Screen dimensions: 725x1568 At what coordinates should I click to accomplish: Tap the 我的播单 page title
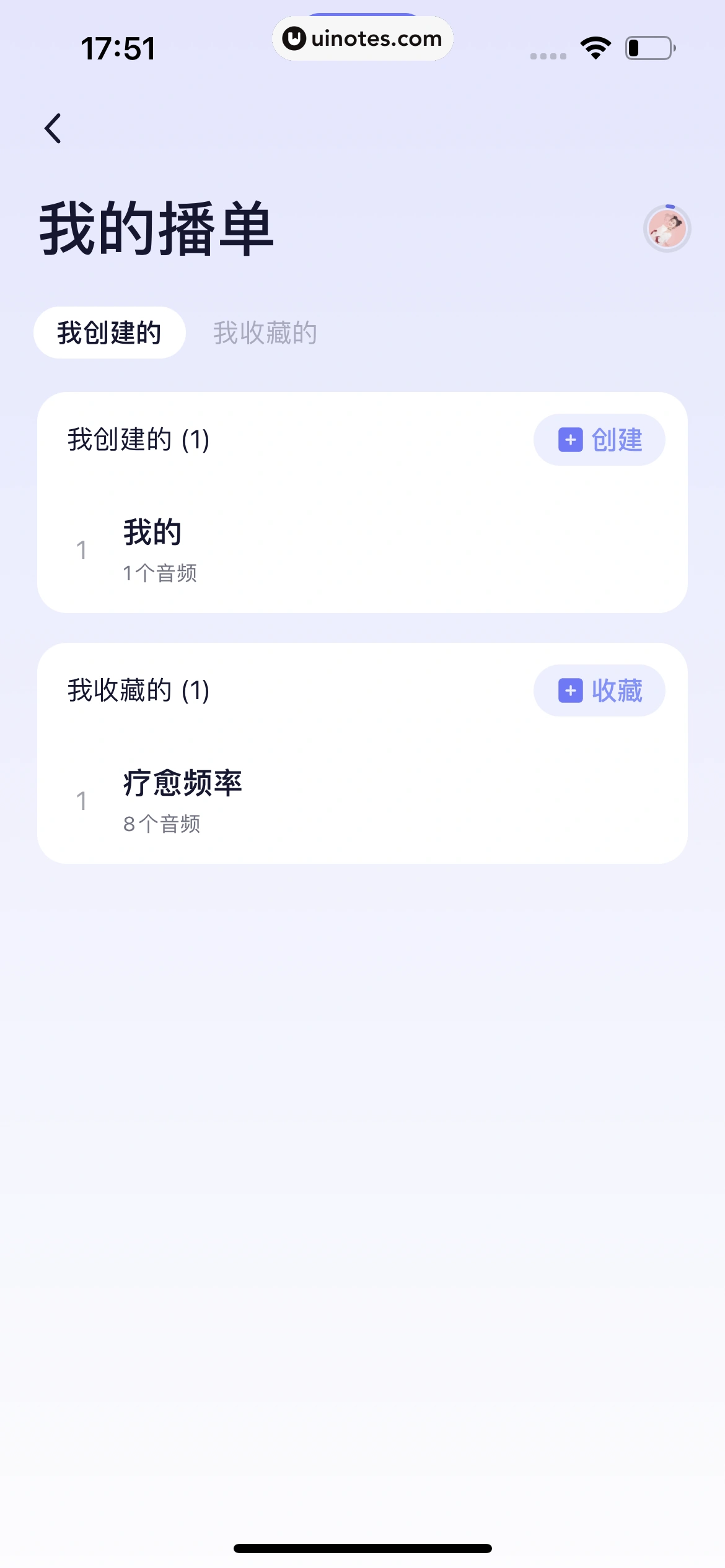156,229
